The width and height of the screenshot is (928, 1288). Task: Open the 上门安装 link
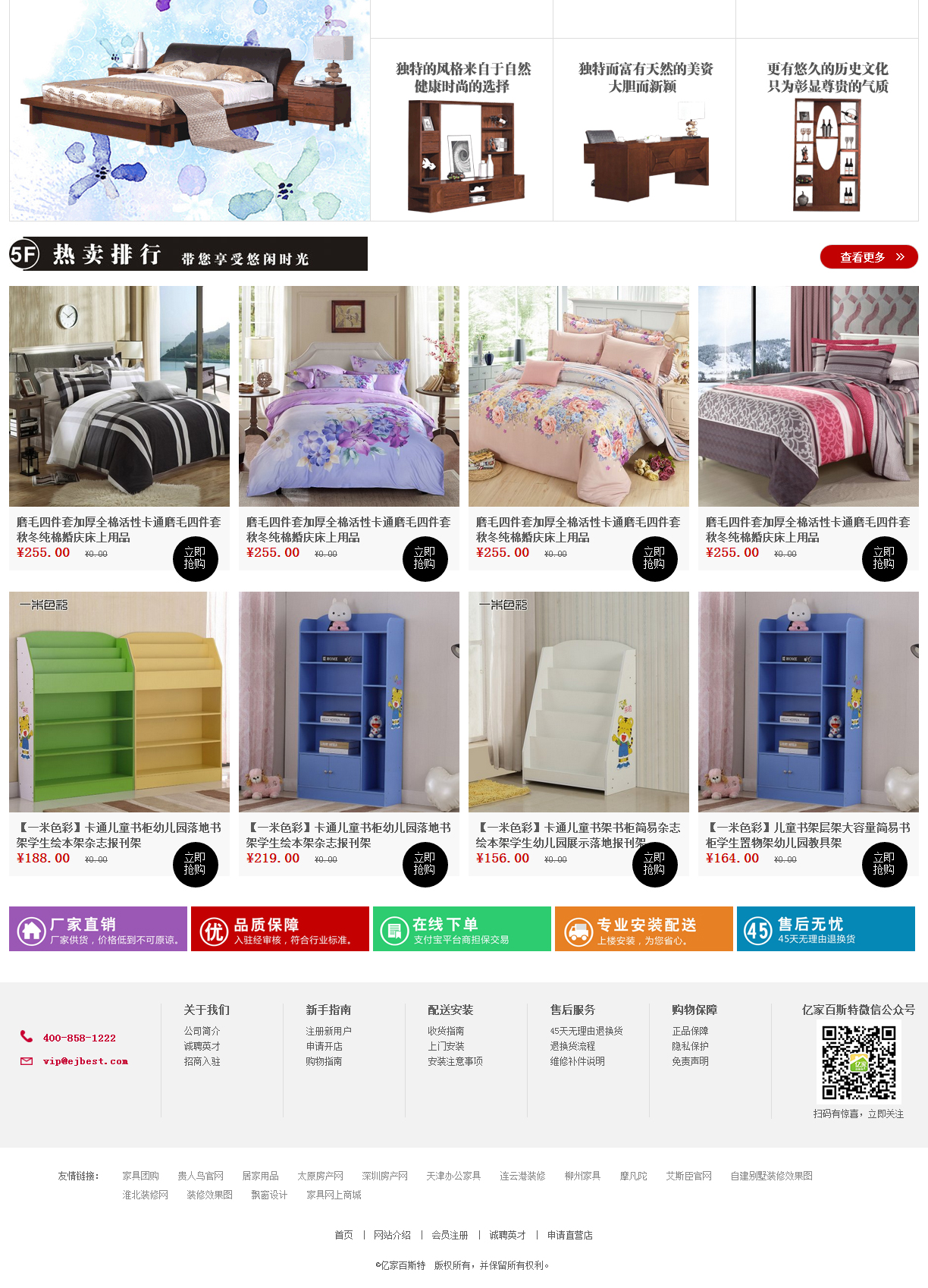pyautogui.click(x=446, y=1046)
